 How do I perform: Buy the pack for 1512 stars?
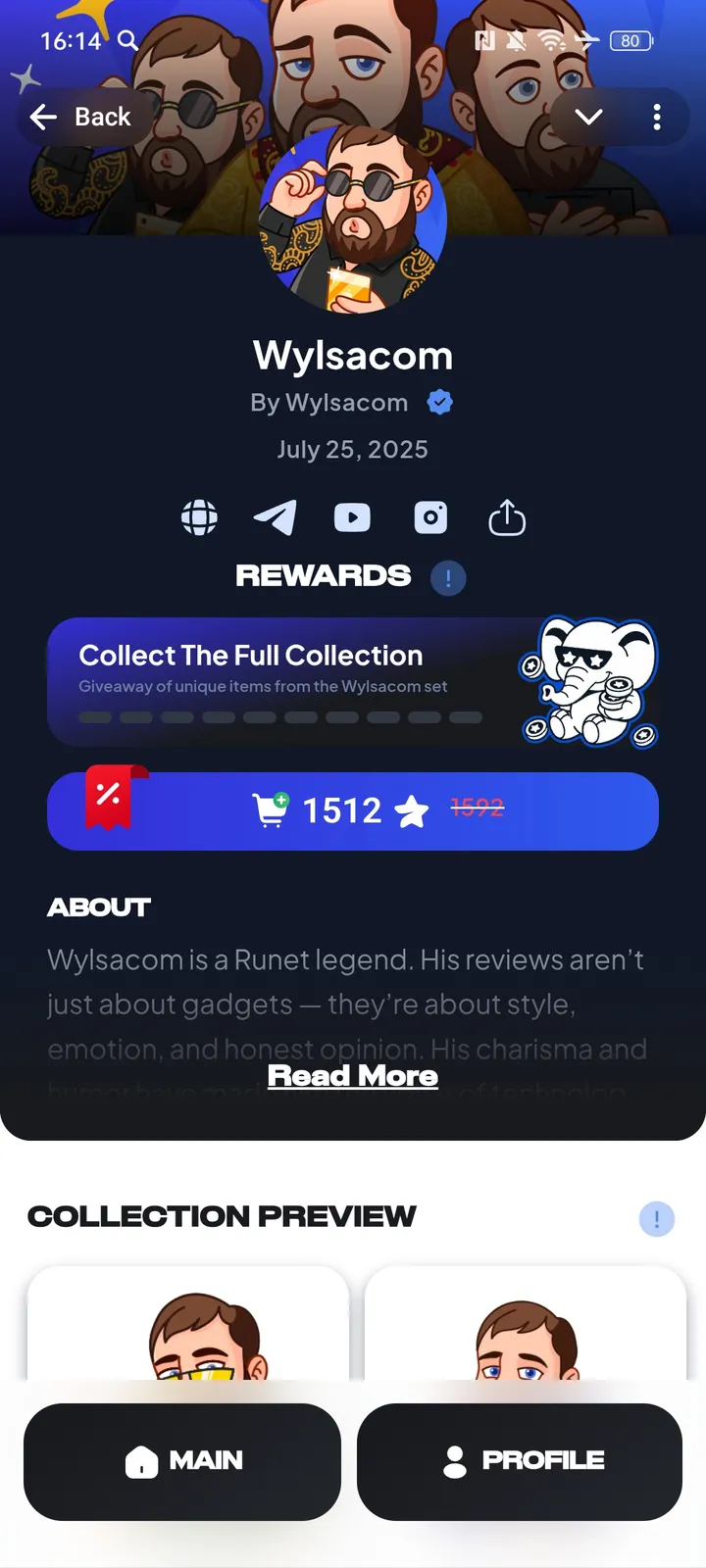tap(353, 811)
